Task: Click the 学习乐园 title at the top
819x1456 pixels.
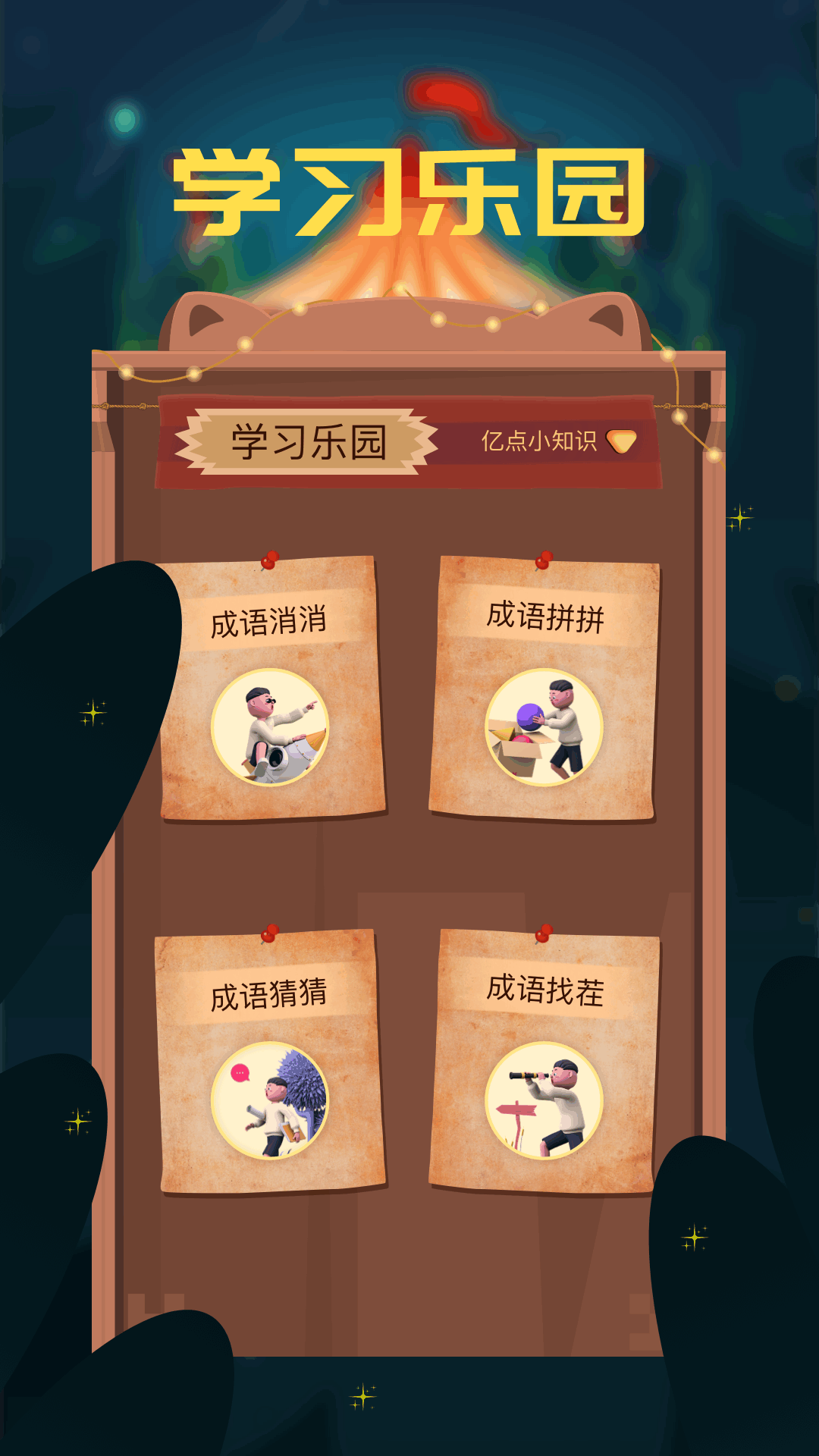Action: pyautogui.click(x=409, y=190)
